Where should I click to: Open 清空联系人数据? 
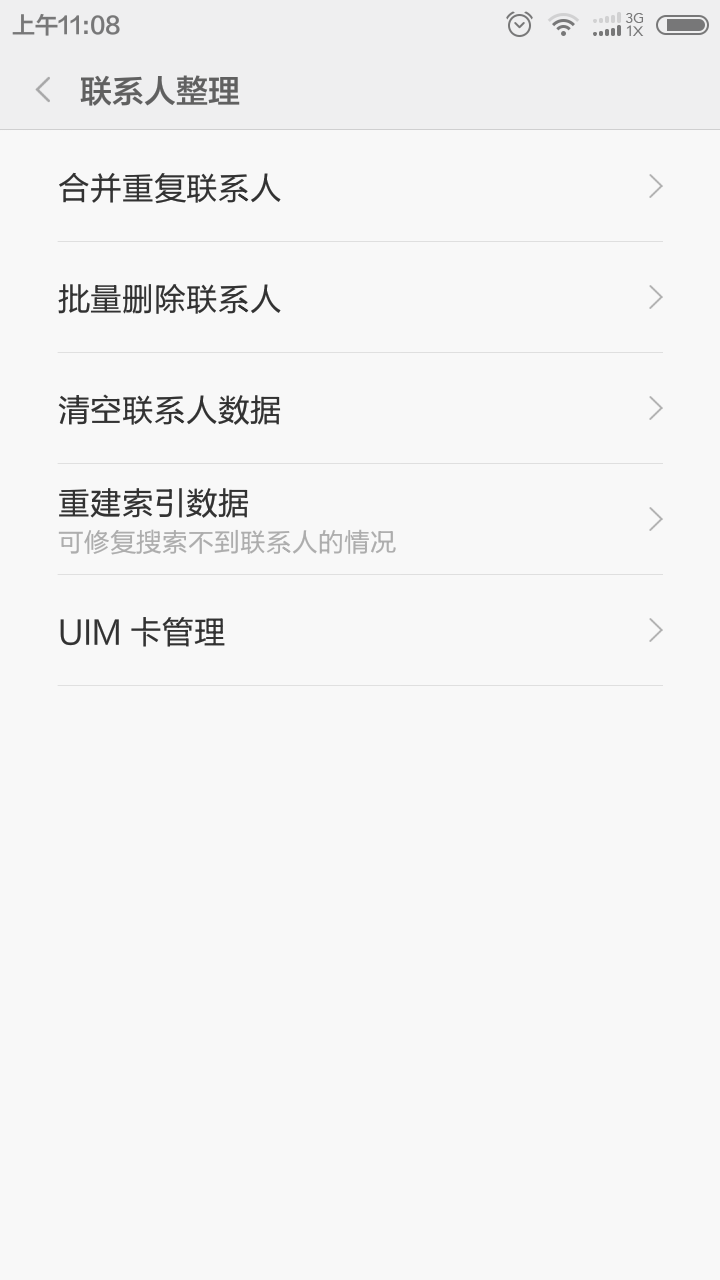click(360, 409)
